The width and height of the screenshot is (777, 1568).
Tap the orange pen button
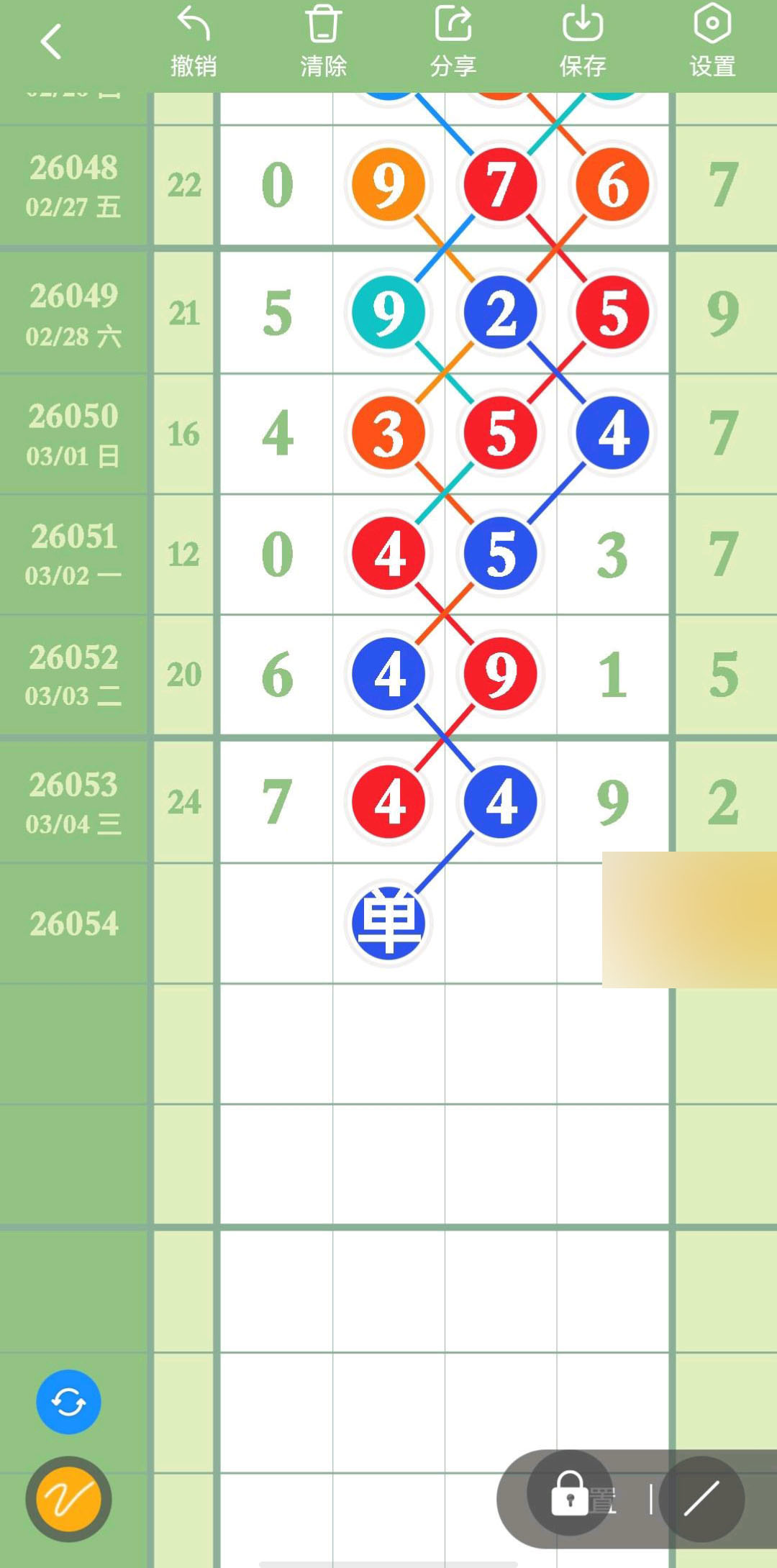point(68,1499)
